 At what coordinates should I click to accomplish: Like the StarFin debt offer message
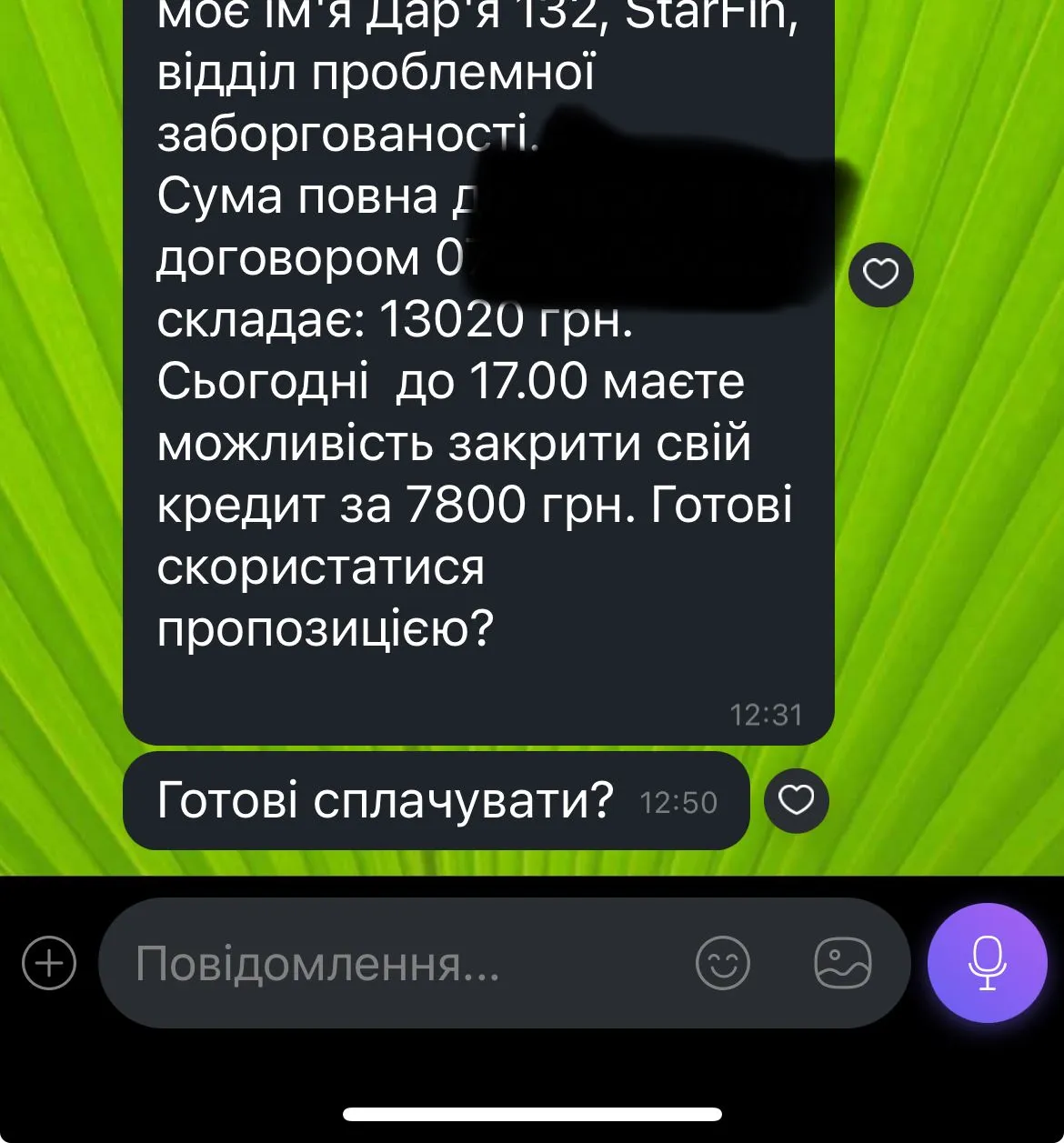[880, 275]
